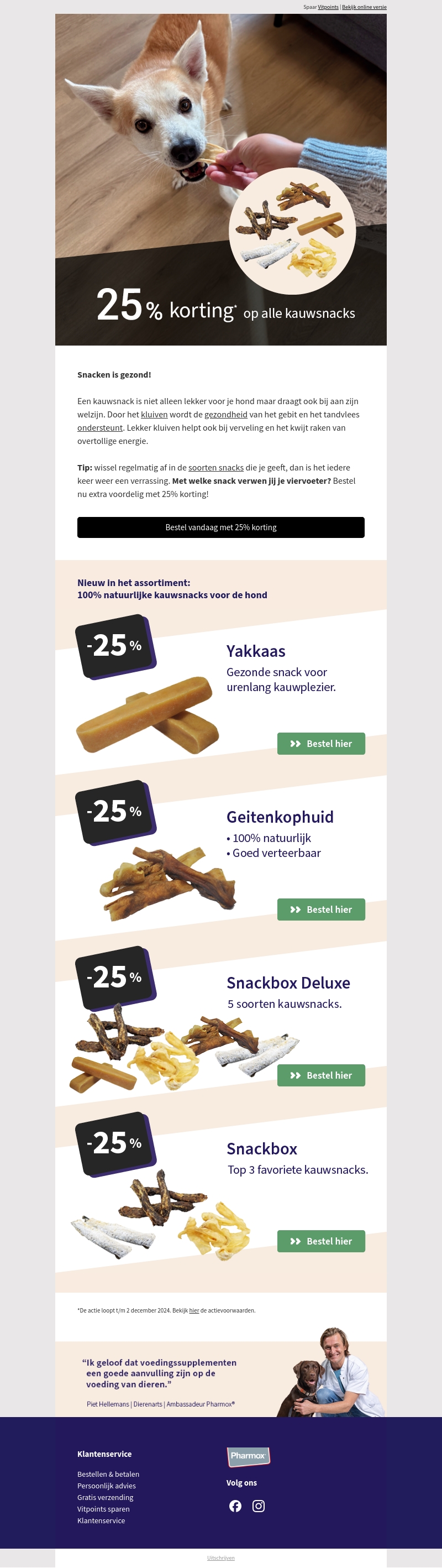This screenshot has width=442, height=1568.
Task: Open 'Bekijk online versie' link
Action: tap(364, 7)
